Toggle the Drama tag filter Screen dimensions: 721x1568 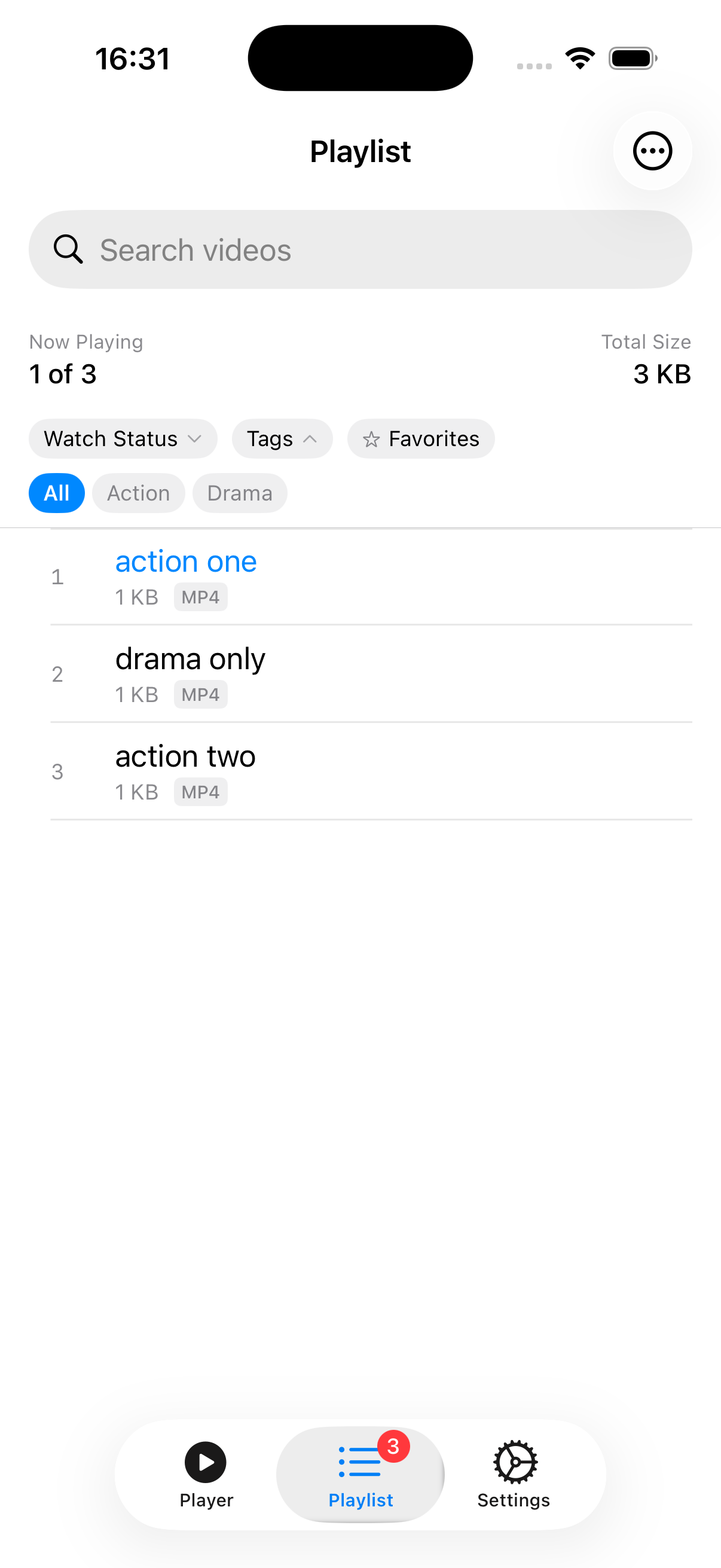pyautogui.click(x=240, y=493)
